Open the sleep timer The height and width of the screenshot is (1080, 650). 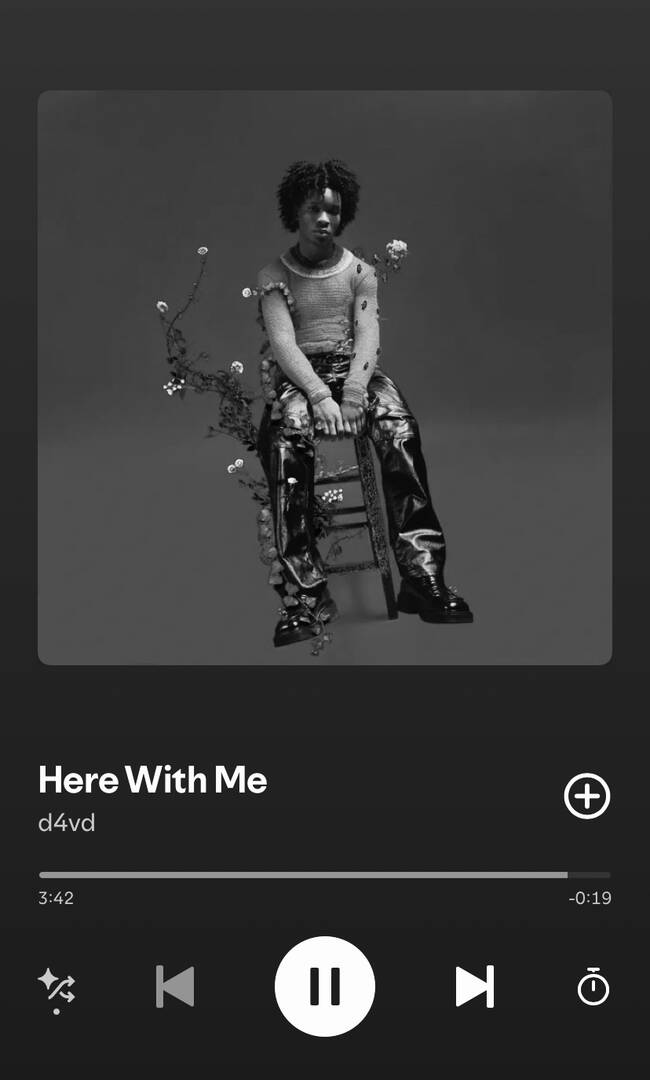coord(593,986)
